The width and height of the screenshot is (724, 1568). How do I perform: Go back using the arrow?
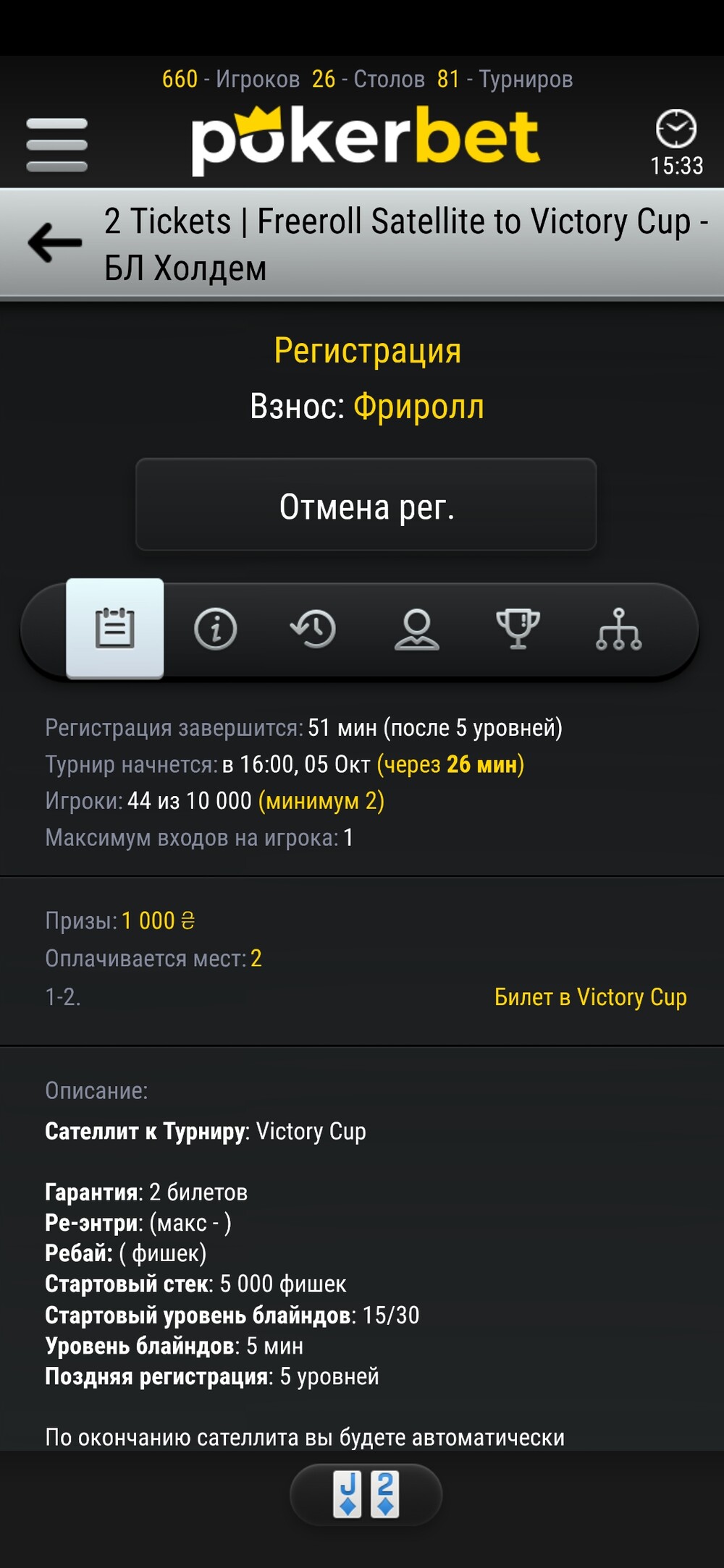tap(55, 242)
